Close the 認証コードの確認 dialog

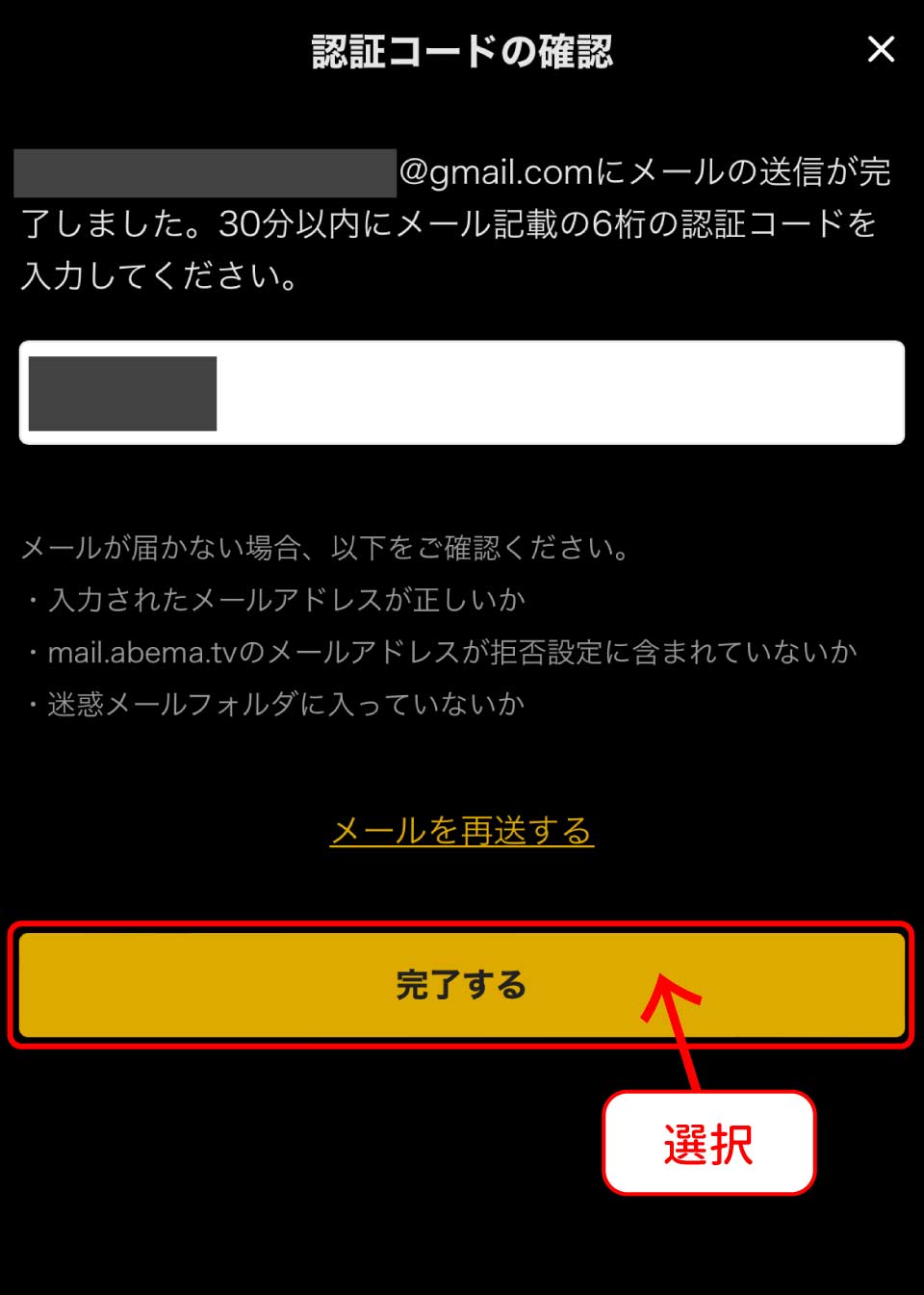pos(881,49)
